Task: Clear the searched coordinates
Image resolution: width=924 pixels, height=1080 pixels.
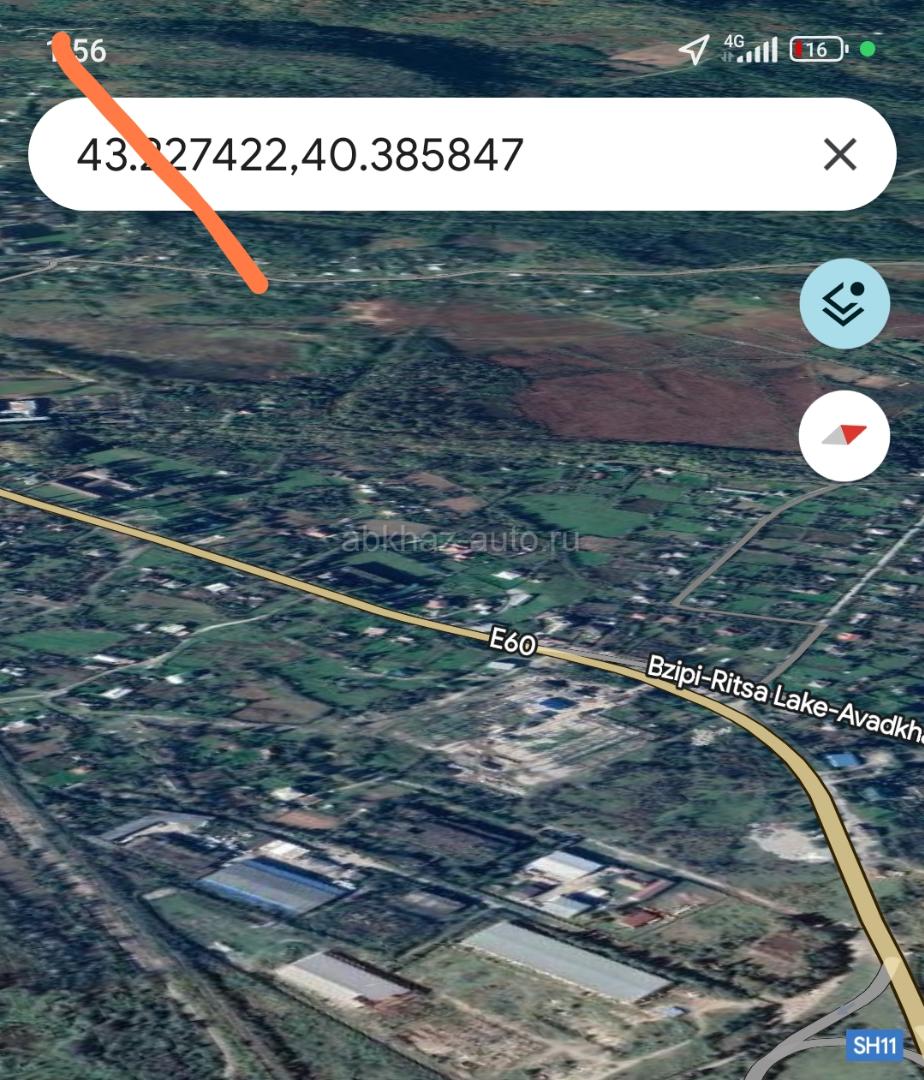Action: pyautogui.click(x=840, y=155)
